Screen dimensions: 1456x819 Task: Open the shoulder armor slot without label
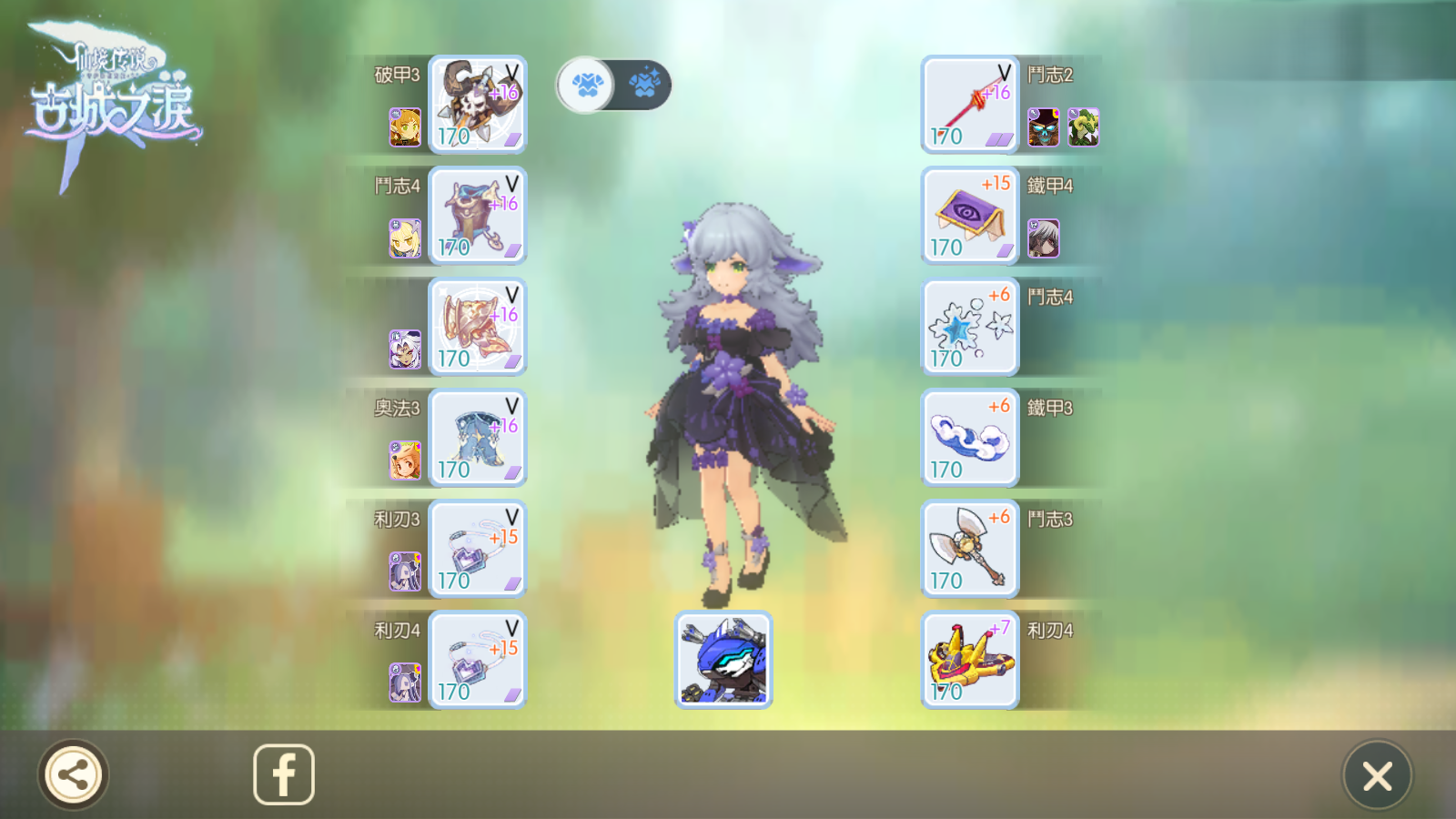(x=478, y=327)
